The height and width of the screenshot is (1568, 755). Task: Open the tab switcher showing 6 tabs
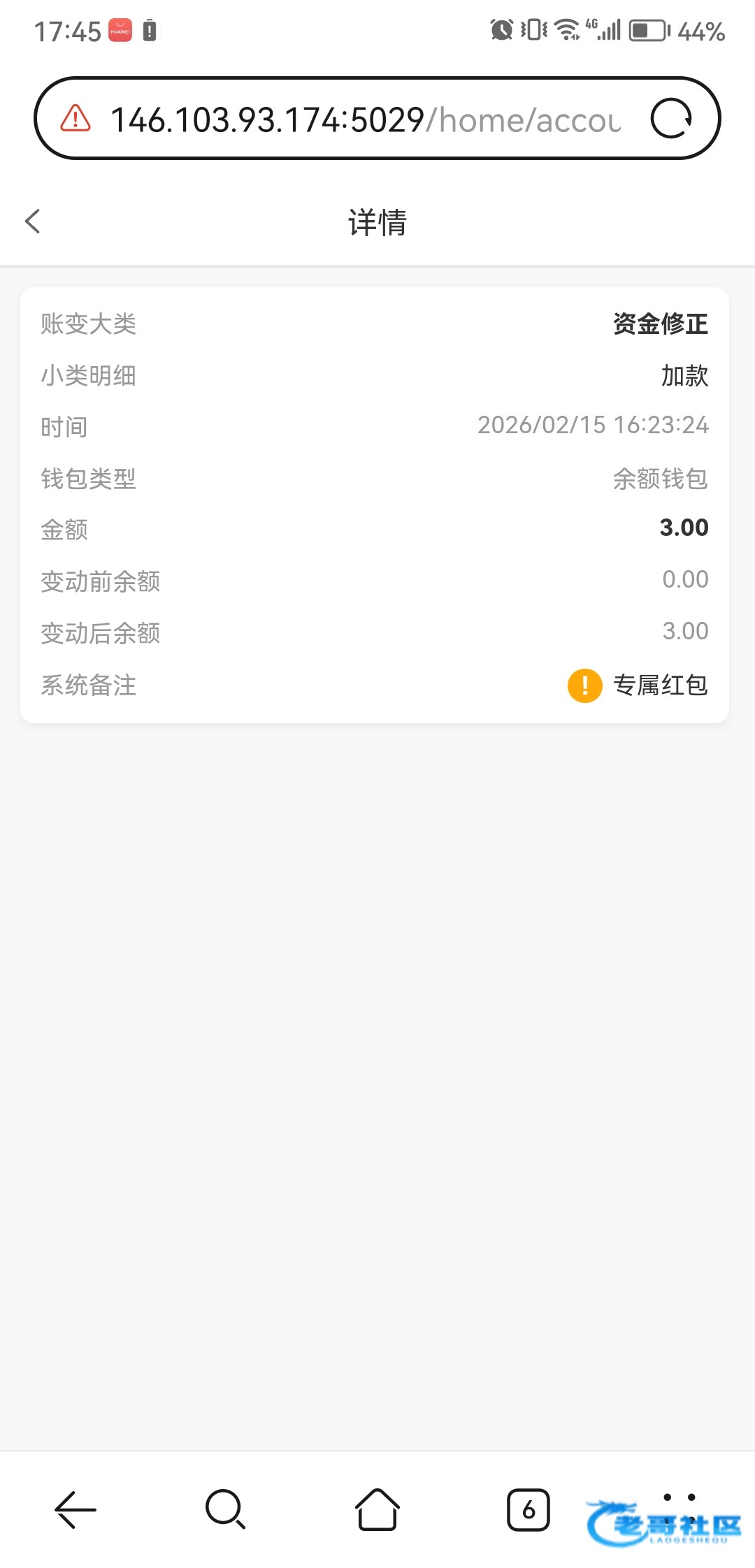pyautogui.click(x=528, y=1510)
